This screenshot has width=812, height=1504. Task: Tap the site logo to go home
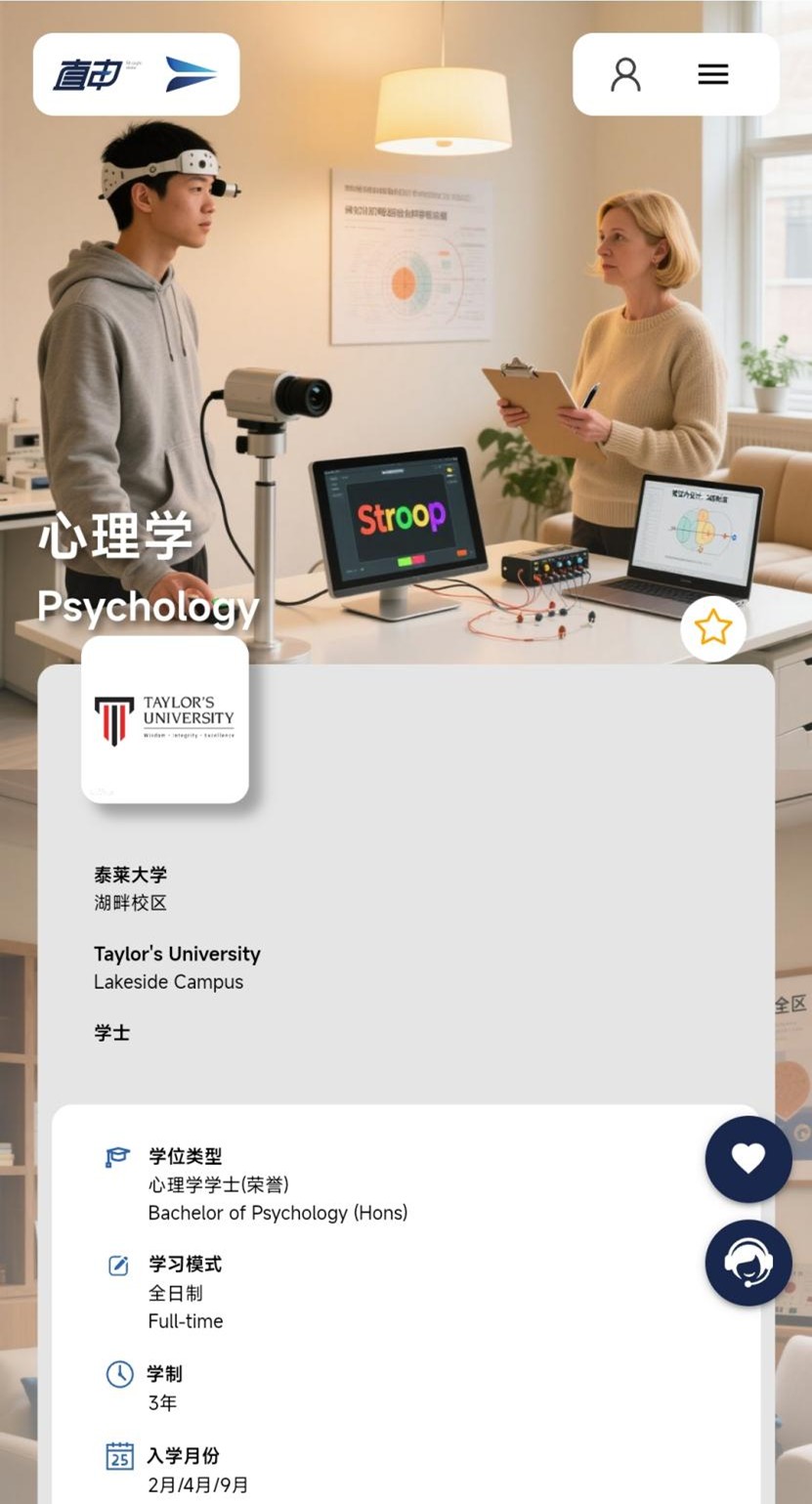[136, 74]
